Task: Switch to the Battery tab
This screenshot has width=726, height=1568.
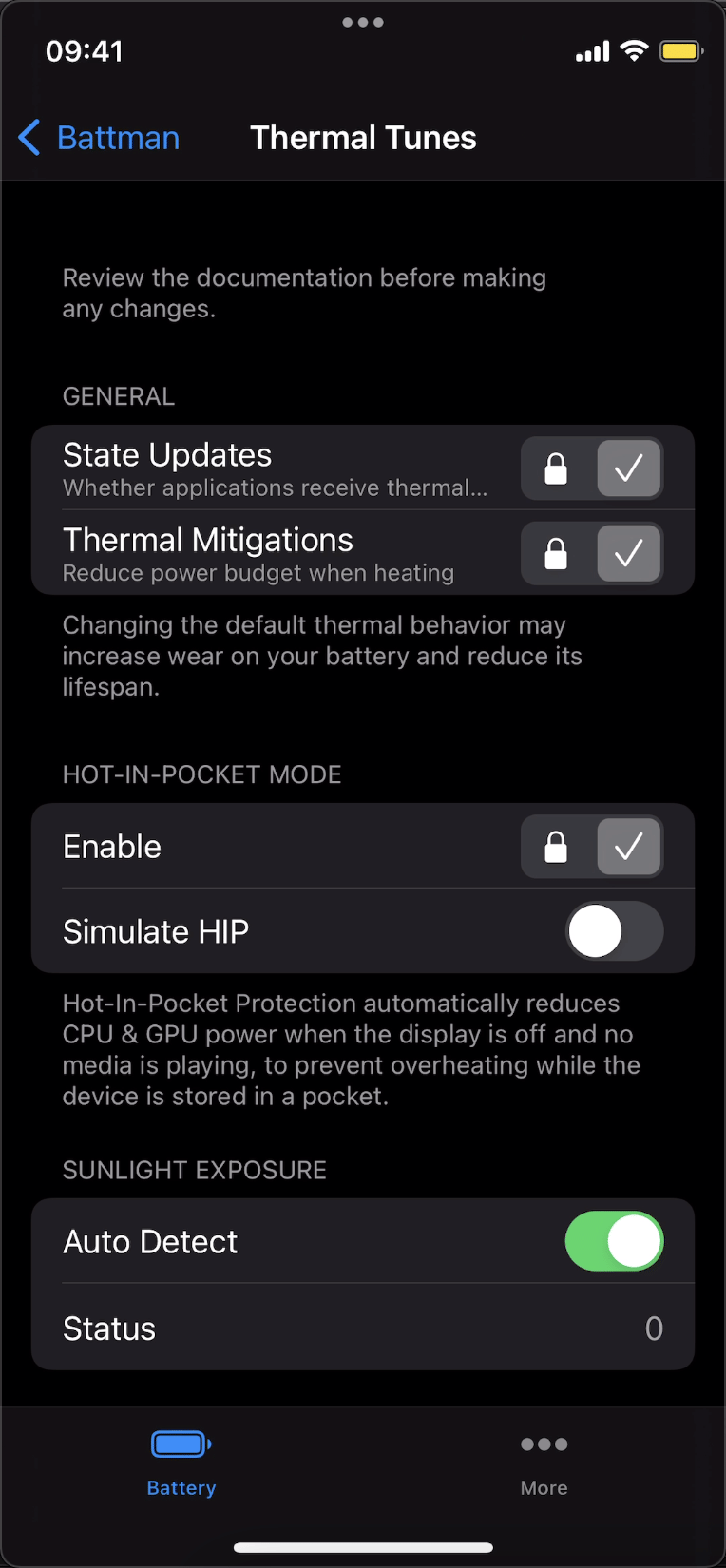Action: tap(181, 1463)
